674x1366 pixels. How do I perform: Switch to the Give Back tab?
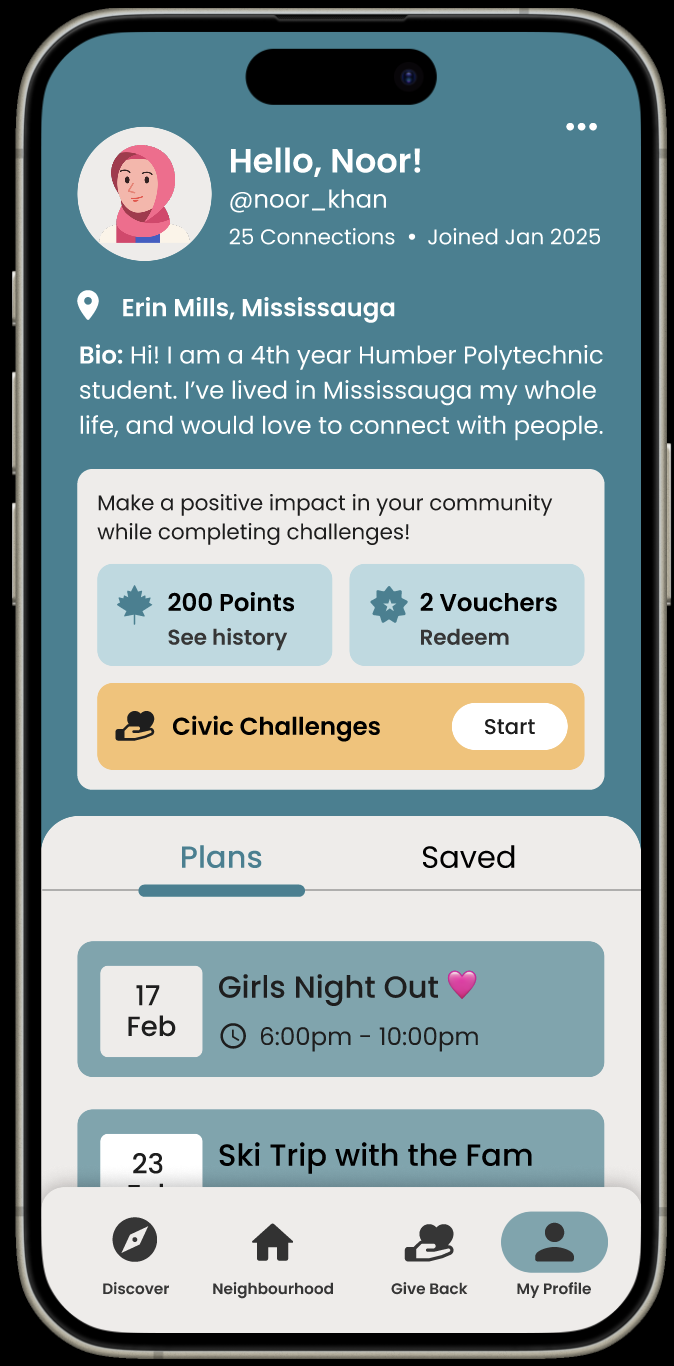pos(429,1257)
